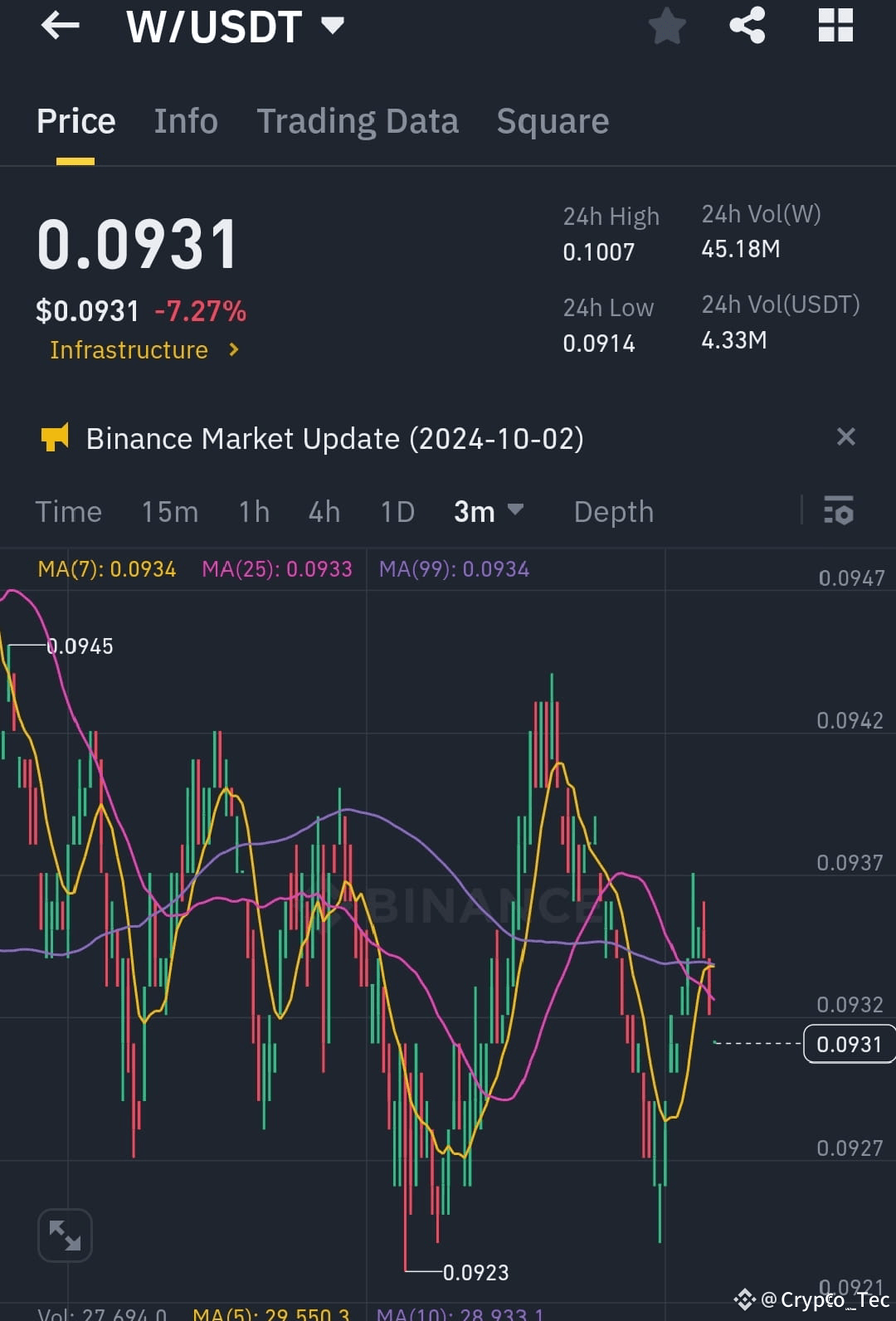This screenshot has width=896, height=1321.
Task: Open the Depth view
Action: pos(613,511)
